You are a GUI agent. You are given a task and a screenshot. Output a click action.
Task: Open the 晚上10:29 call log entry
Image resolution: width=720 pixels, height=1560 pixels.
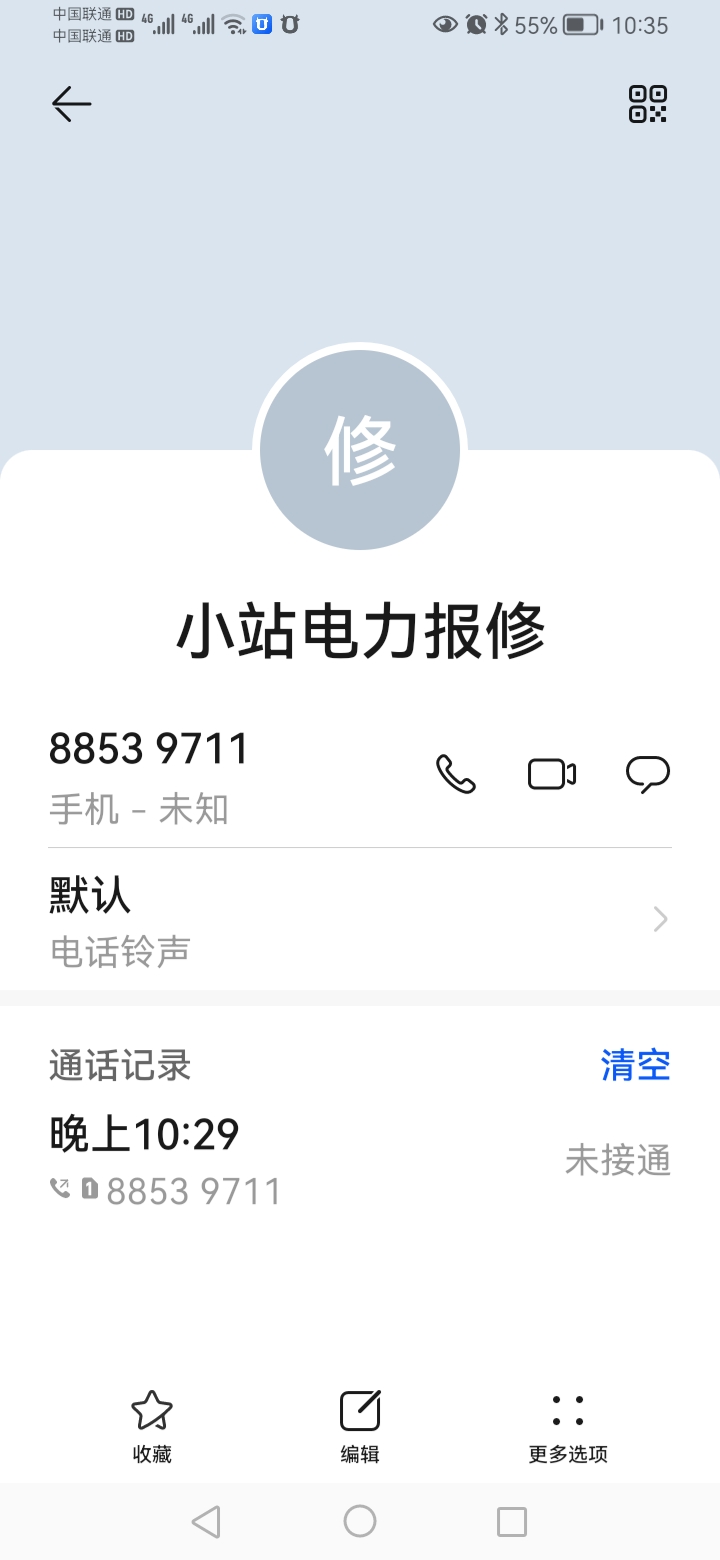pyautogui.click(x=360, y=1161)
